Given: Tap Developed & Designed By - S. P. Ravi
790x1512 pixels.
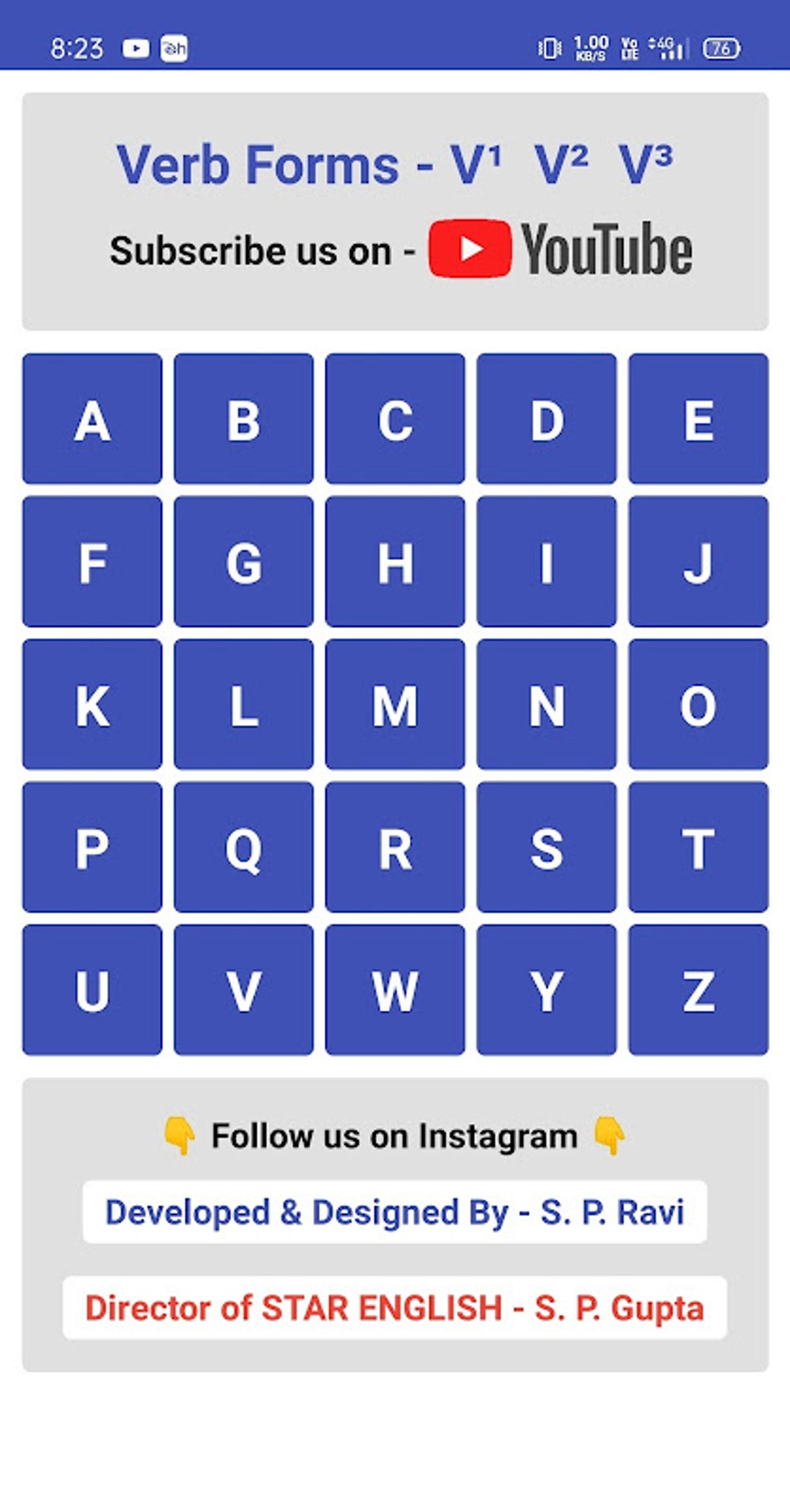Looking at the screenshot, I should [x=395, y=1212].
